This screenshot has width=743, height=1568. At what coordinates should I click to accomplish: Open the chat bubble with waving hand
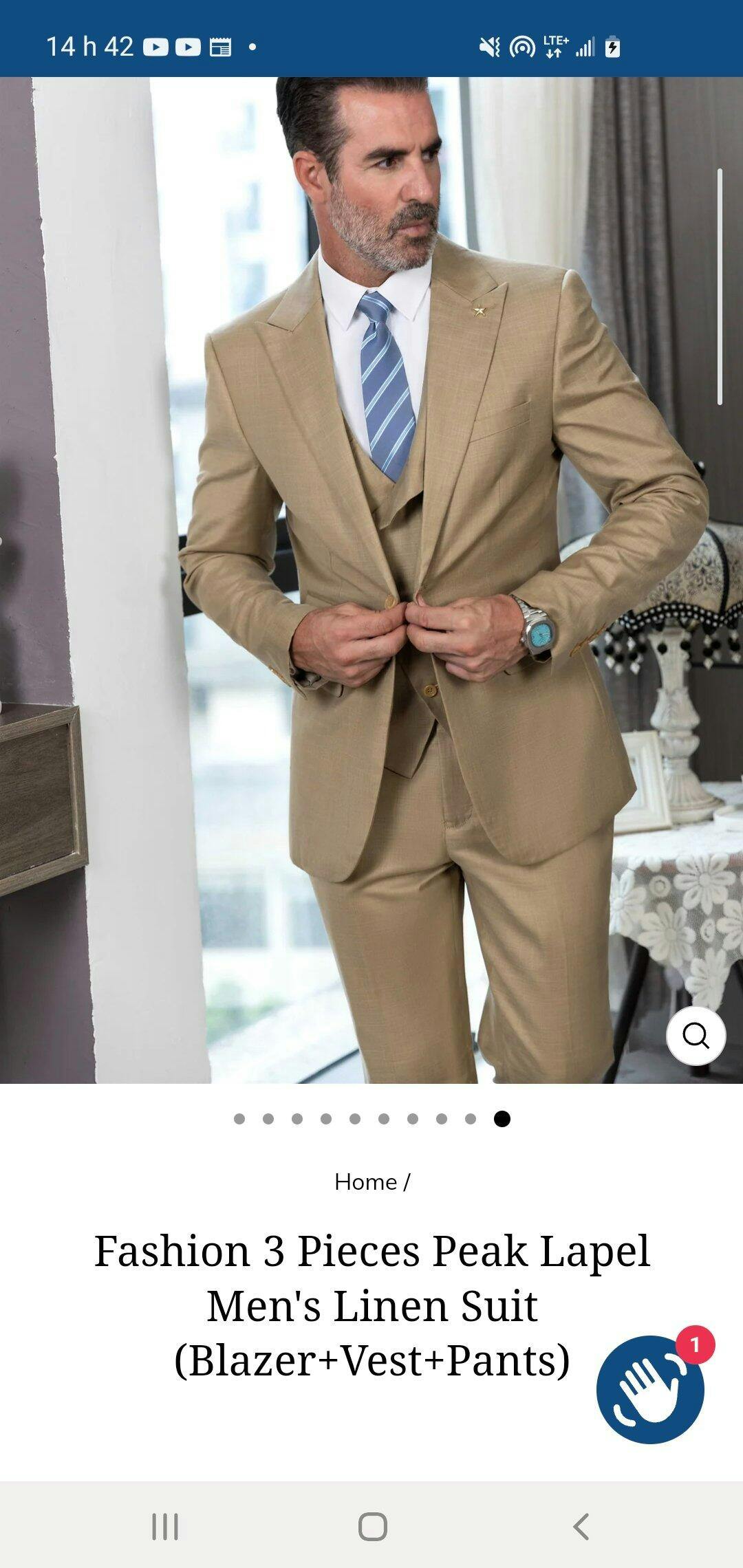pyautogui.click(x=650, y=1389)
